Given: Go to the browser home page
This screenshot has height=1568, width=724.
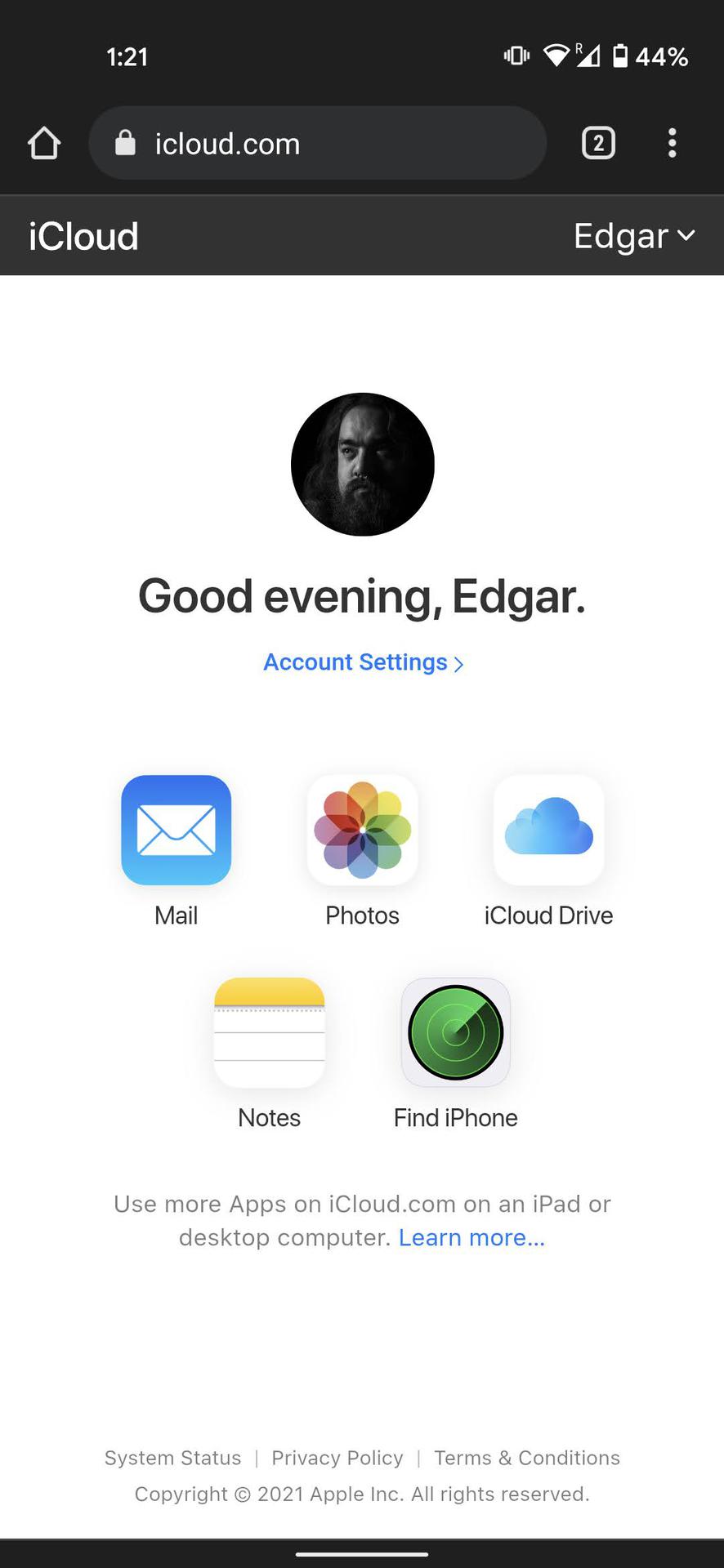Looking at the screenshot, I should coord(44,144).
